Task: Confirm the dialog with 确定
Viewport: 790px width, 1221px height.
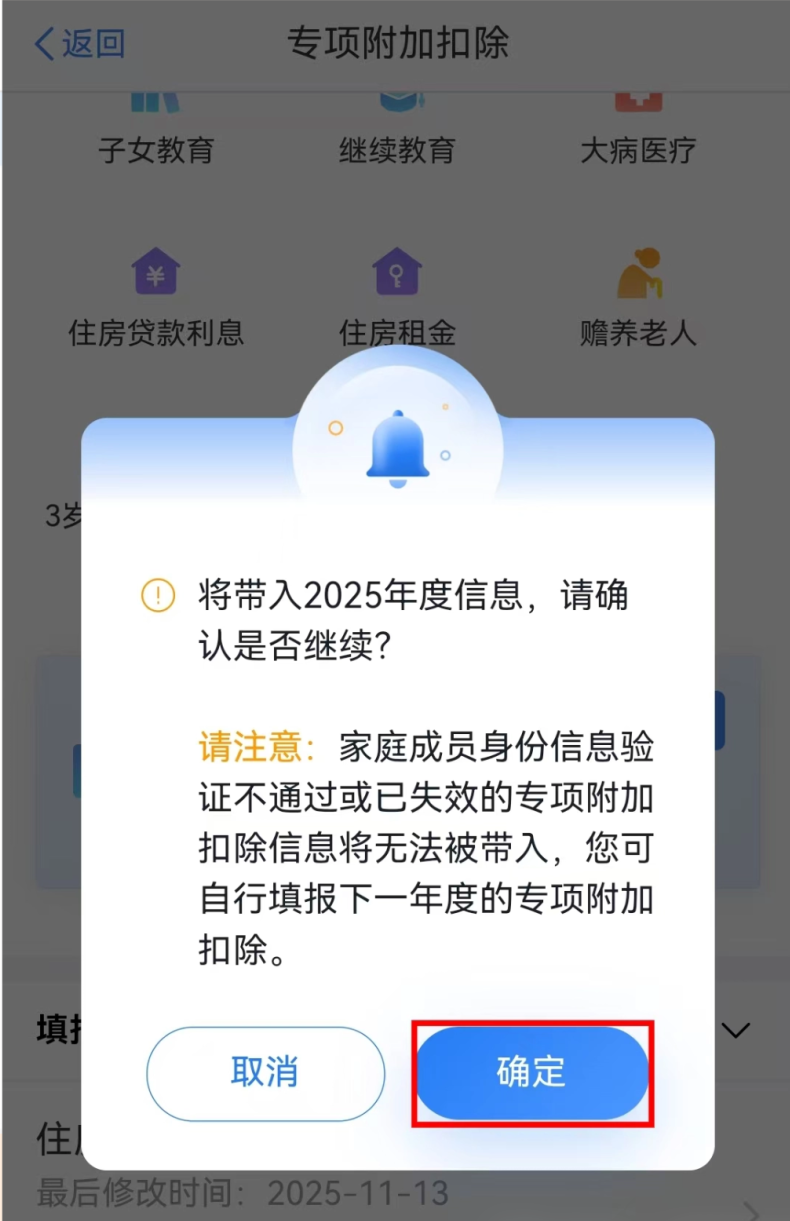Action: [x=532, y=1071]
